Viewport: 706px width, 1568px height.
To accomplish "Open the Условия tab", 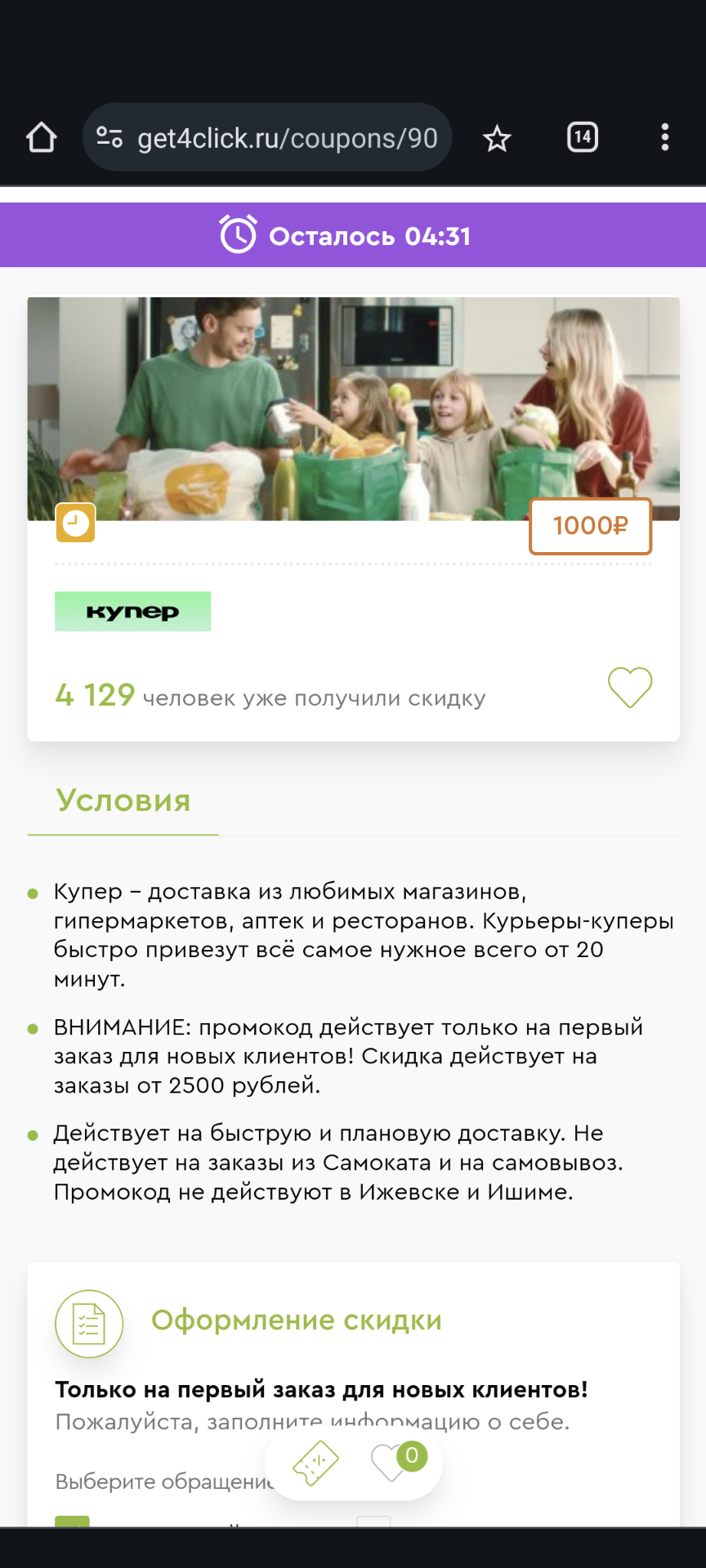I will tap(123, 801).
